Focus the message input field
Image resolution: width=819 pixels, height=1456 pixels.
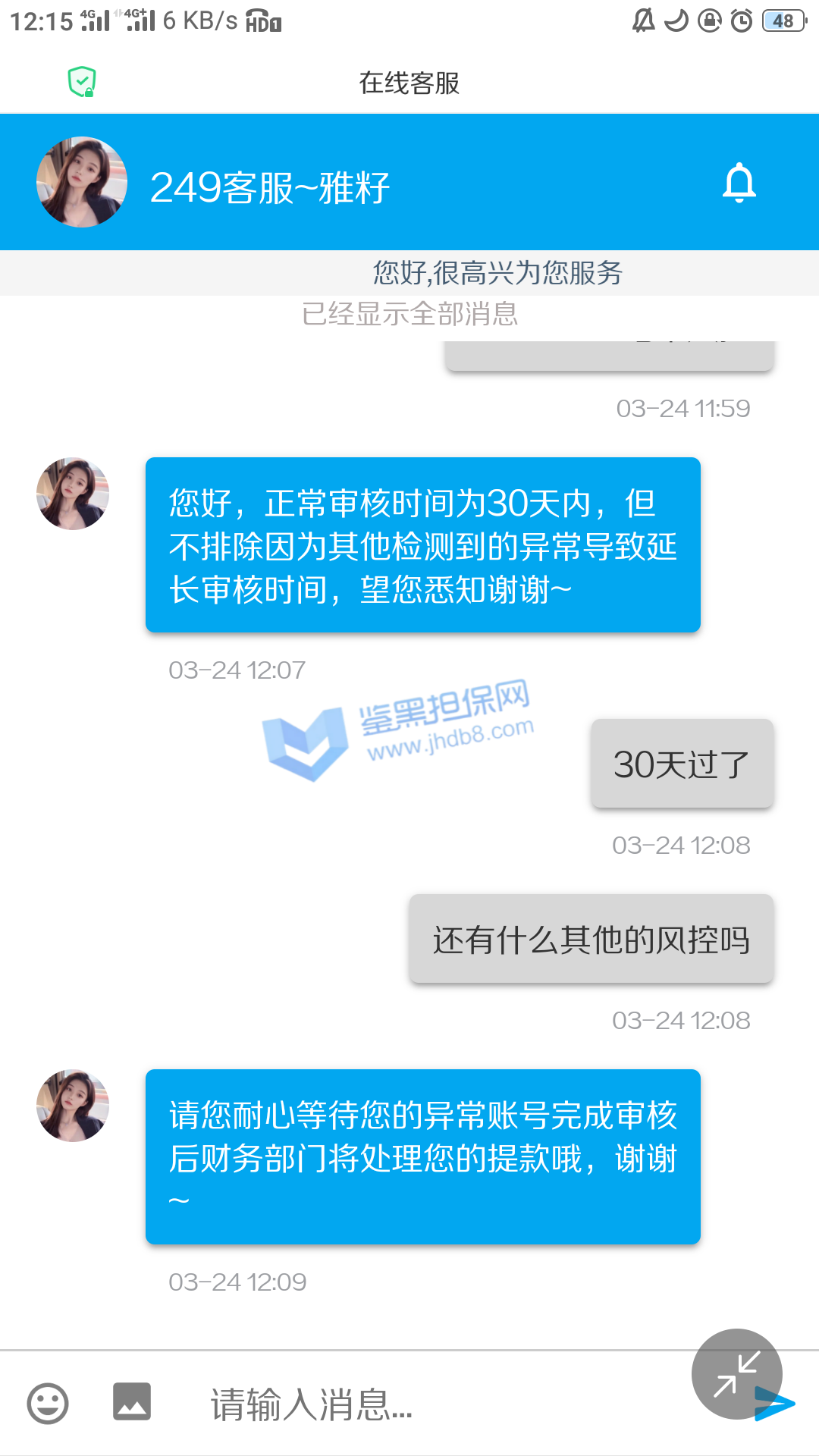[x=425, y=1404]
